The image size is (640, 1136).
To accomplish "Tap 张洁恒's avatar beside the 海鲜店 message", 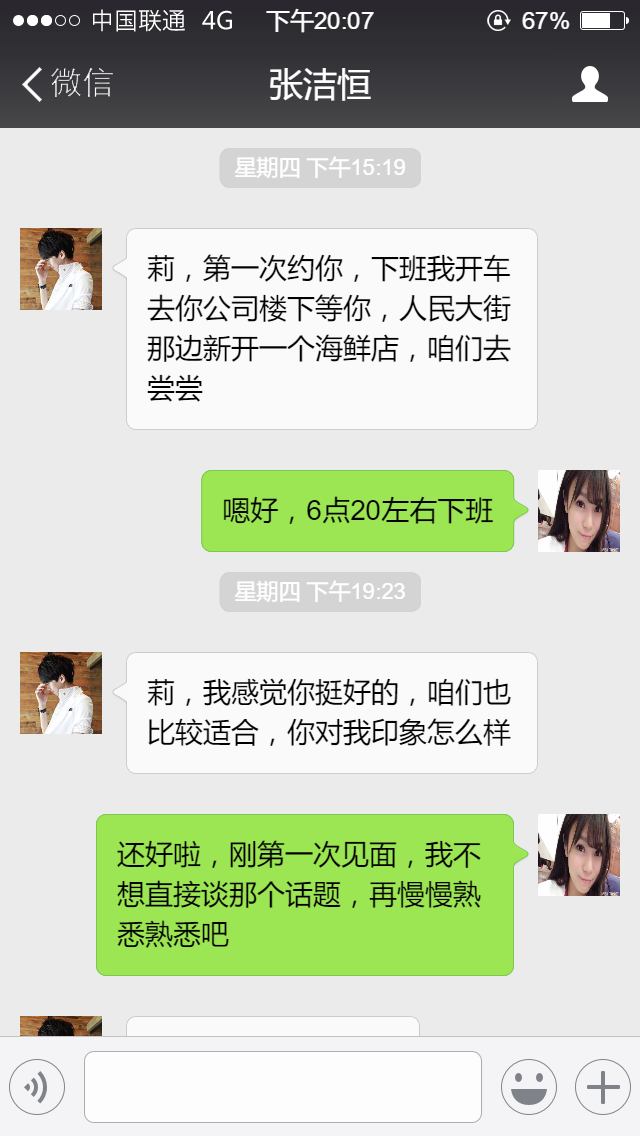I will (x=61, y=269).
